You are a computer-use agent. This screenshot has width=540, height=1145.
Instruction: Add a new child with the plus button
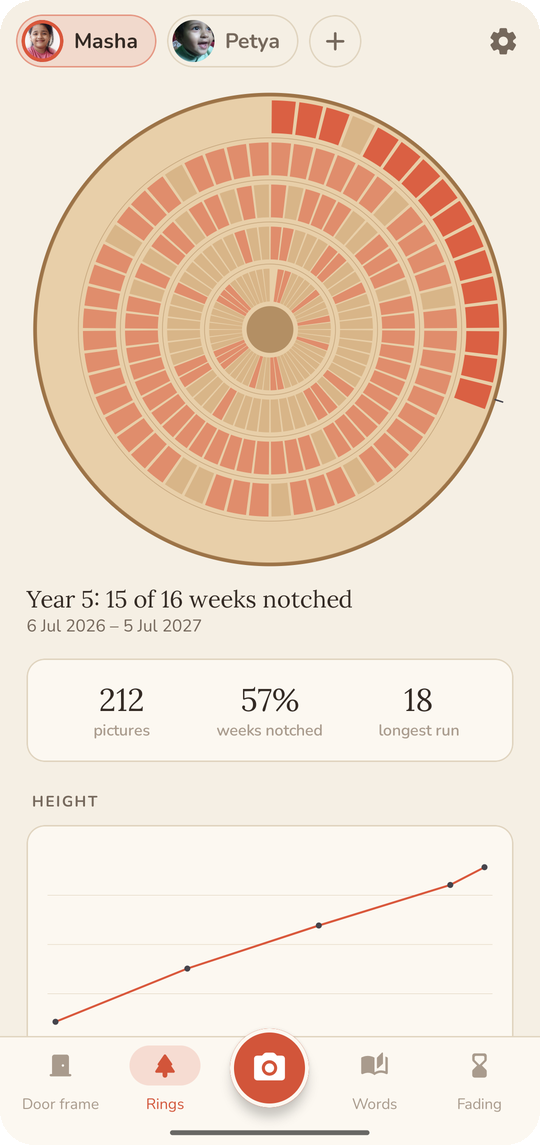click(x=335, y=42)
